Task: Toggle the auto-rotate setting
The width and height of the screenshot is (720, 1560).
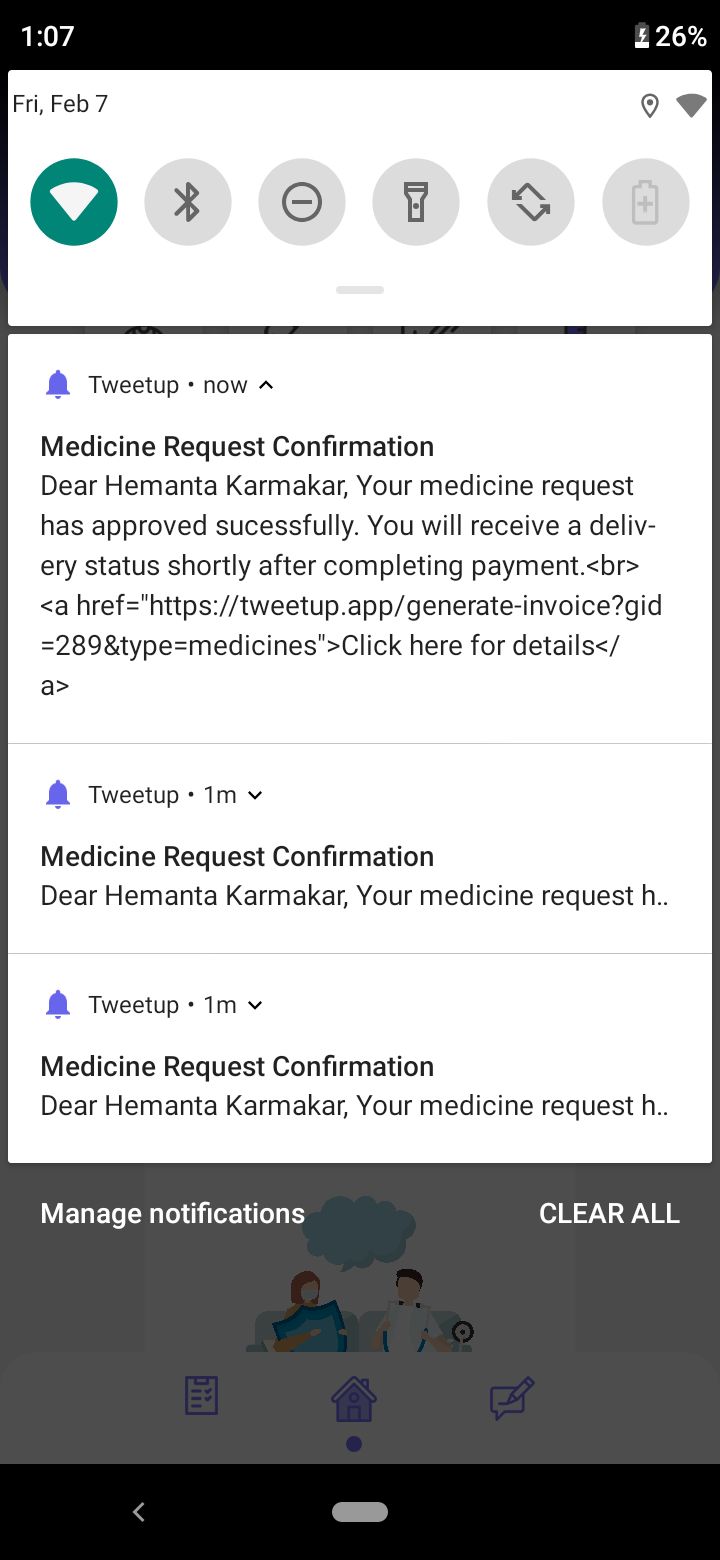Action: coord(531,202)
